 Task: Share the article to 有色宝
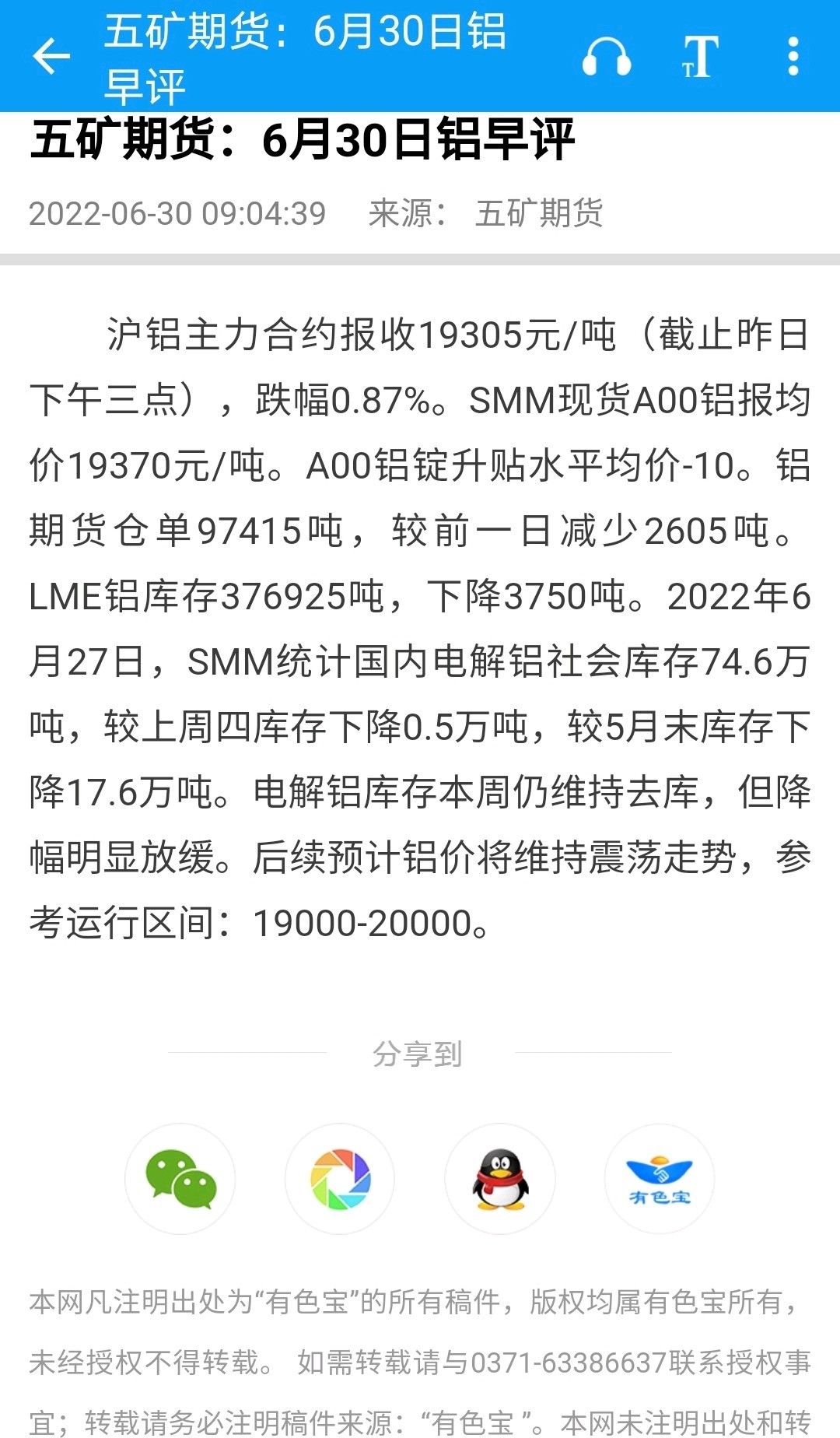[x=660, y=1178]
